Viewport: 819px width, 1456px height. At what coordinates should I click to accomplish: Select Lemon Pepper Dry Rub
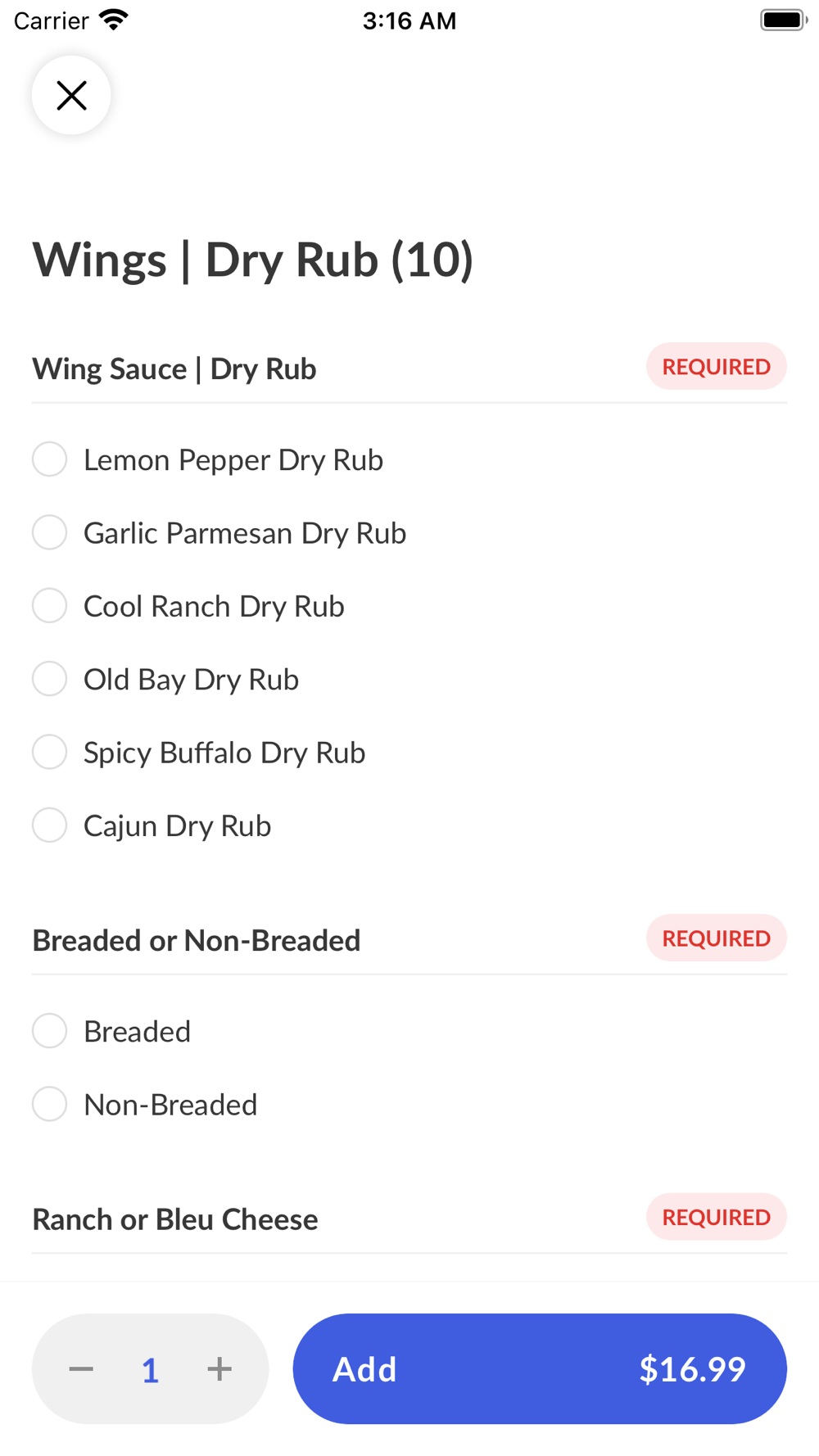pyautogui.click(x=50, y=459)
